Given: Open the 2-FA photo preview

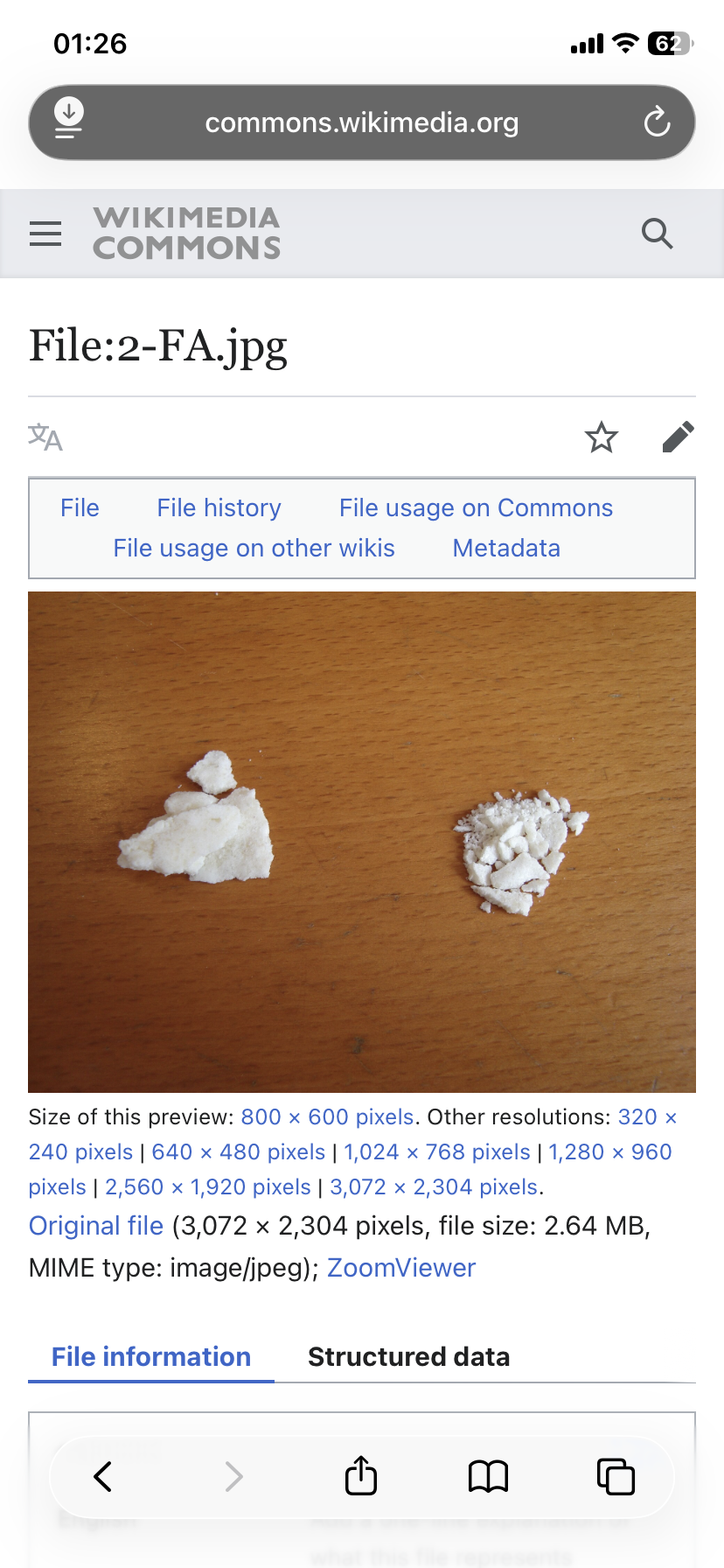Looking at the screenshot, I should (x=362, y=842).
